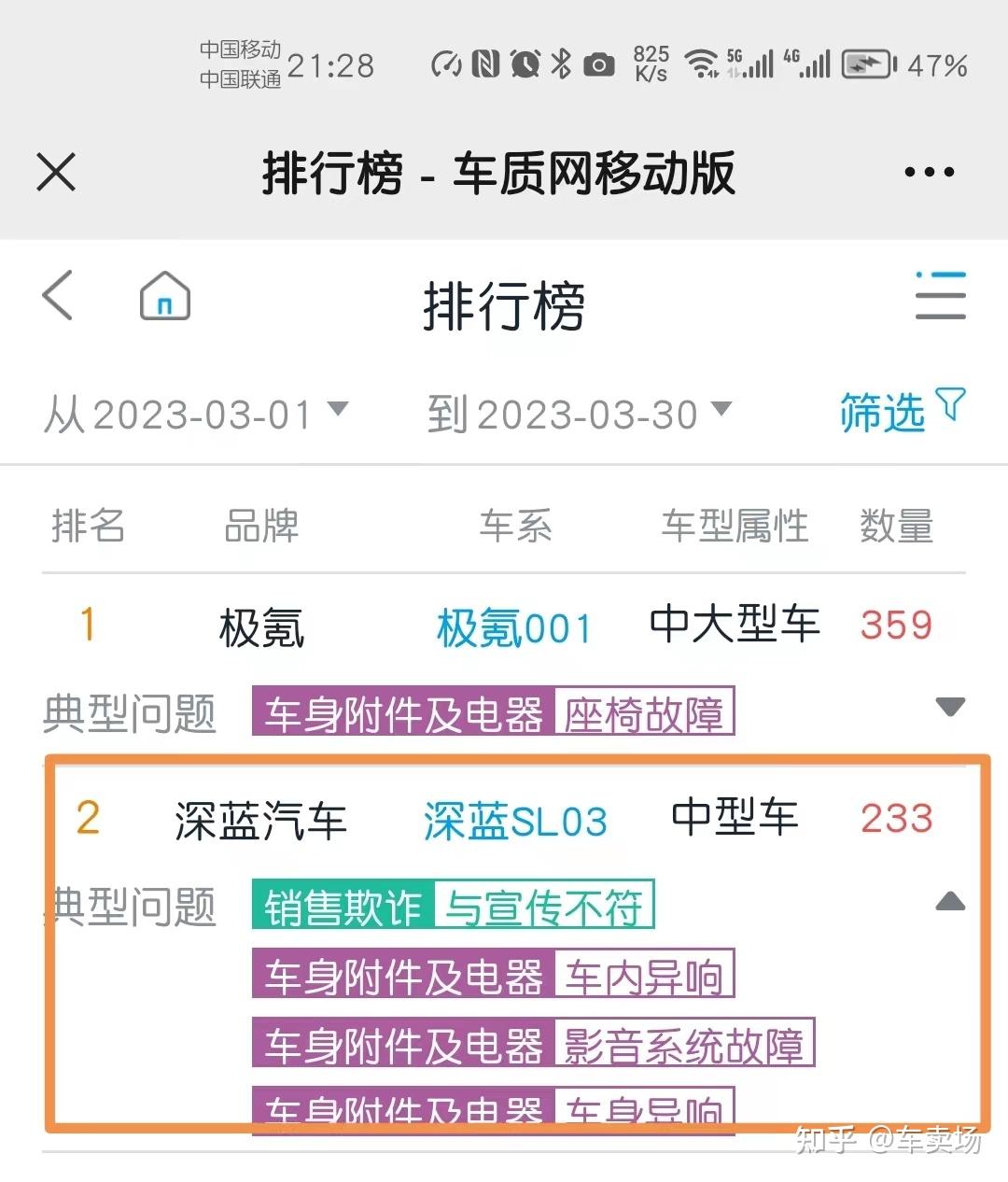
Task: Tap the battery indicator showing 47%
Action: click(x=869, y=63)
